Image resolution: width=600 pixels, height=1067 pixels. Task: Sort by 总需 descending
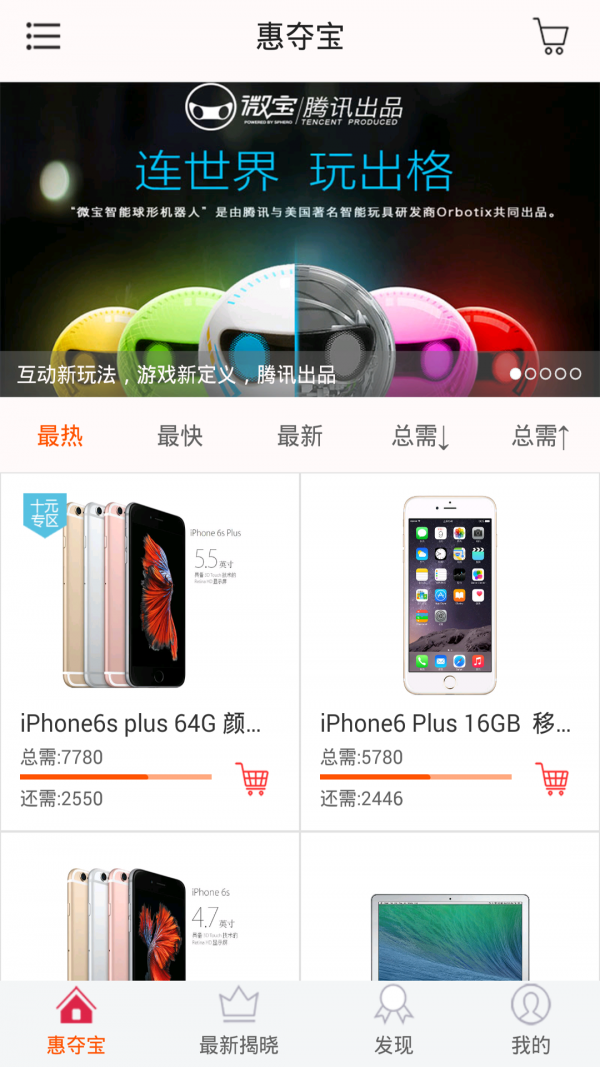pyautogui.click(x=420, y=436)
